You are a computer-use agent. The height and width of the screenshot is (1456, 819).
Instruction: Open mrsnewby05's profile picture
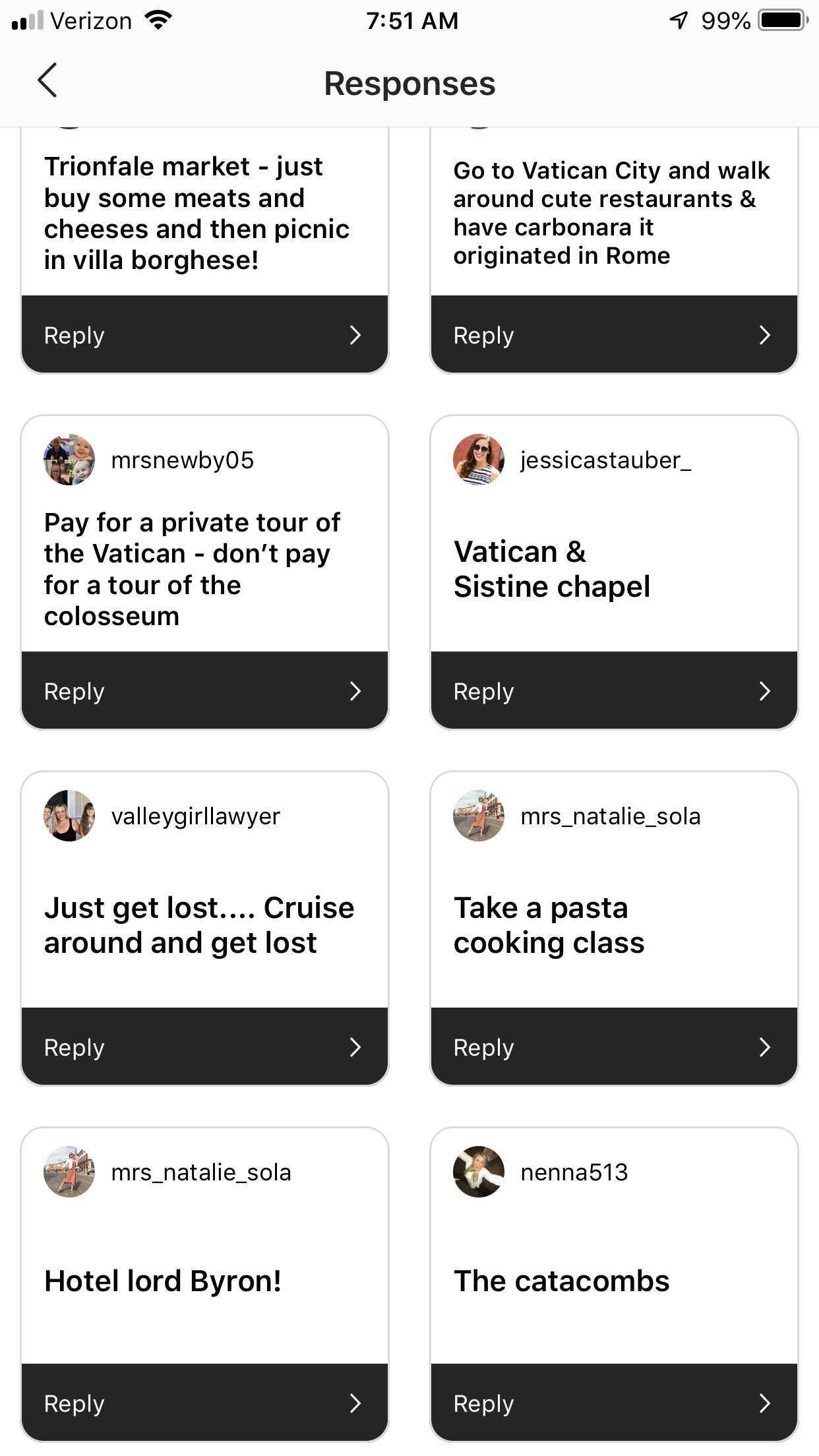coord(69,460)
